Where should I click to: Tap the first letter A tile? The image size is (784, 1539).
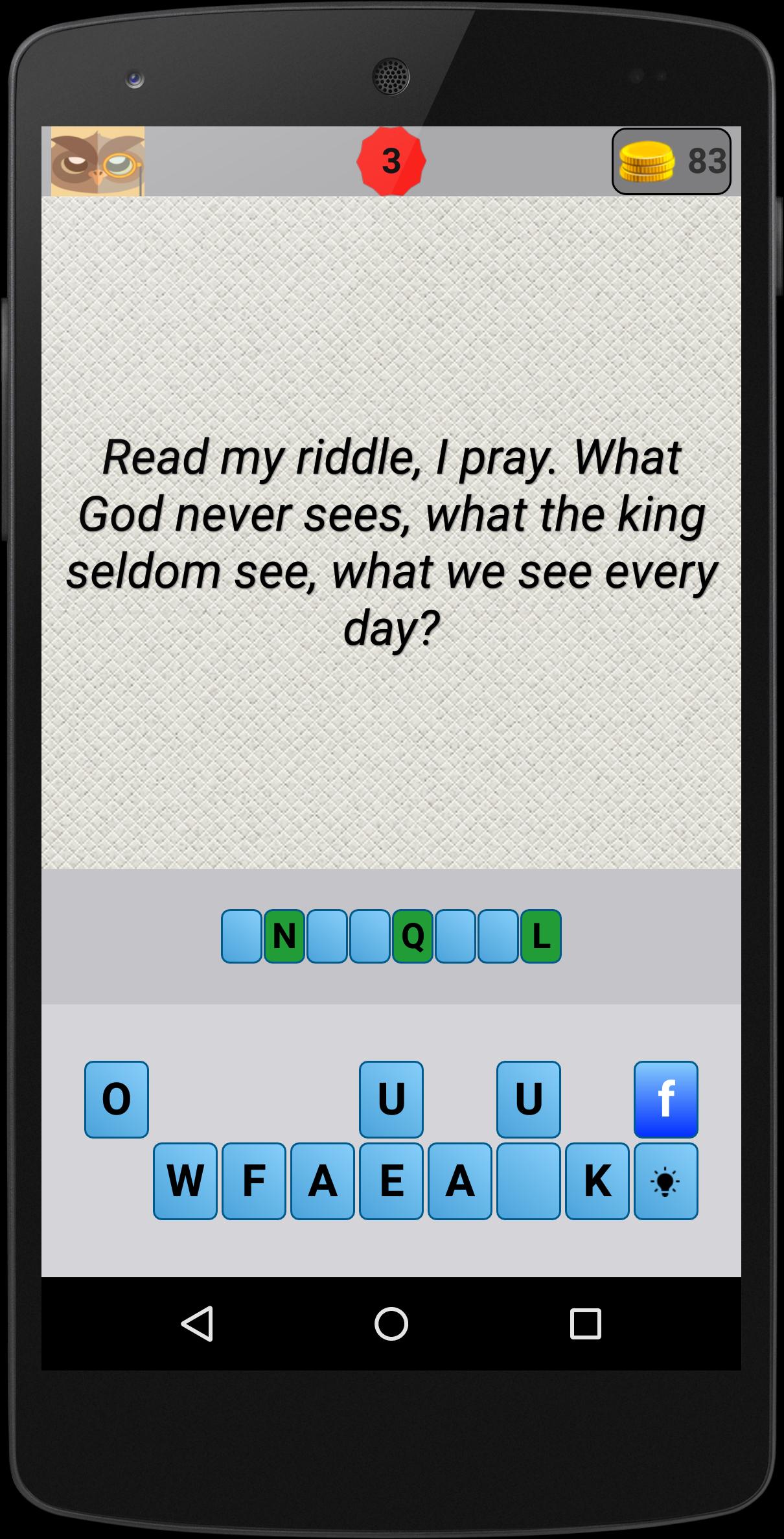coord(321,1179)
